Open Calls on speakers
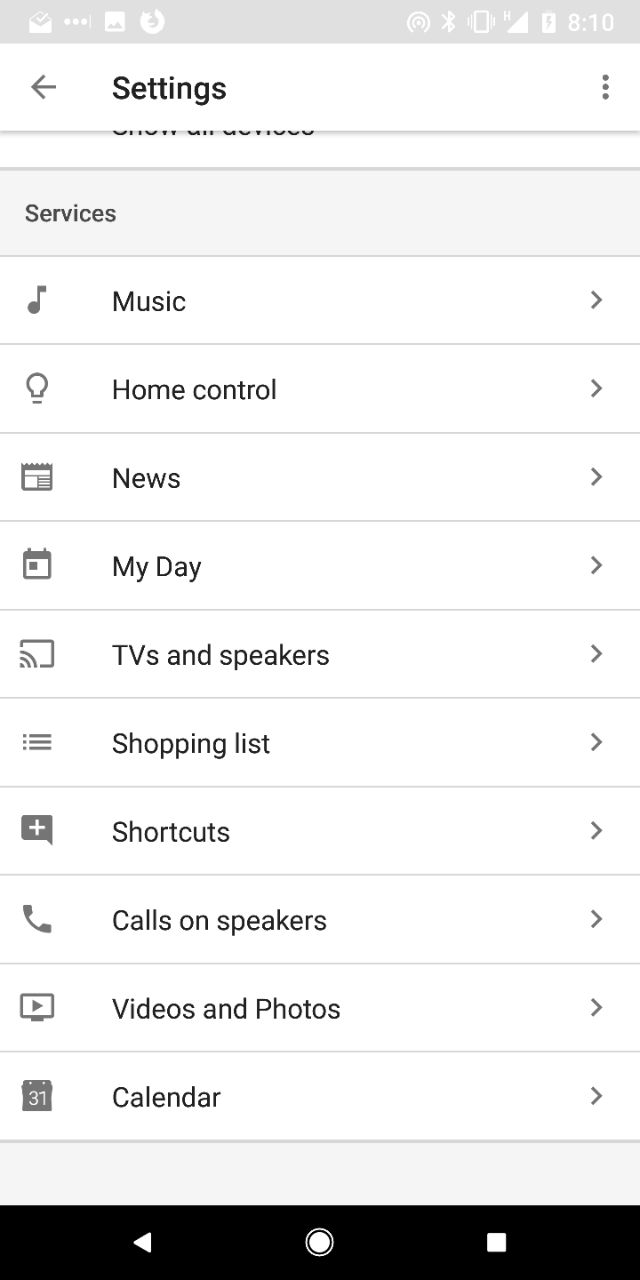Screen dimensions: 640x1280 (x=320, y=920)
